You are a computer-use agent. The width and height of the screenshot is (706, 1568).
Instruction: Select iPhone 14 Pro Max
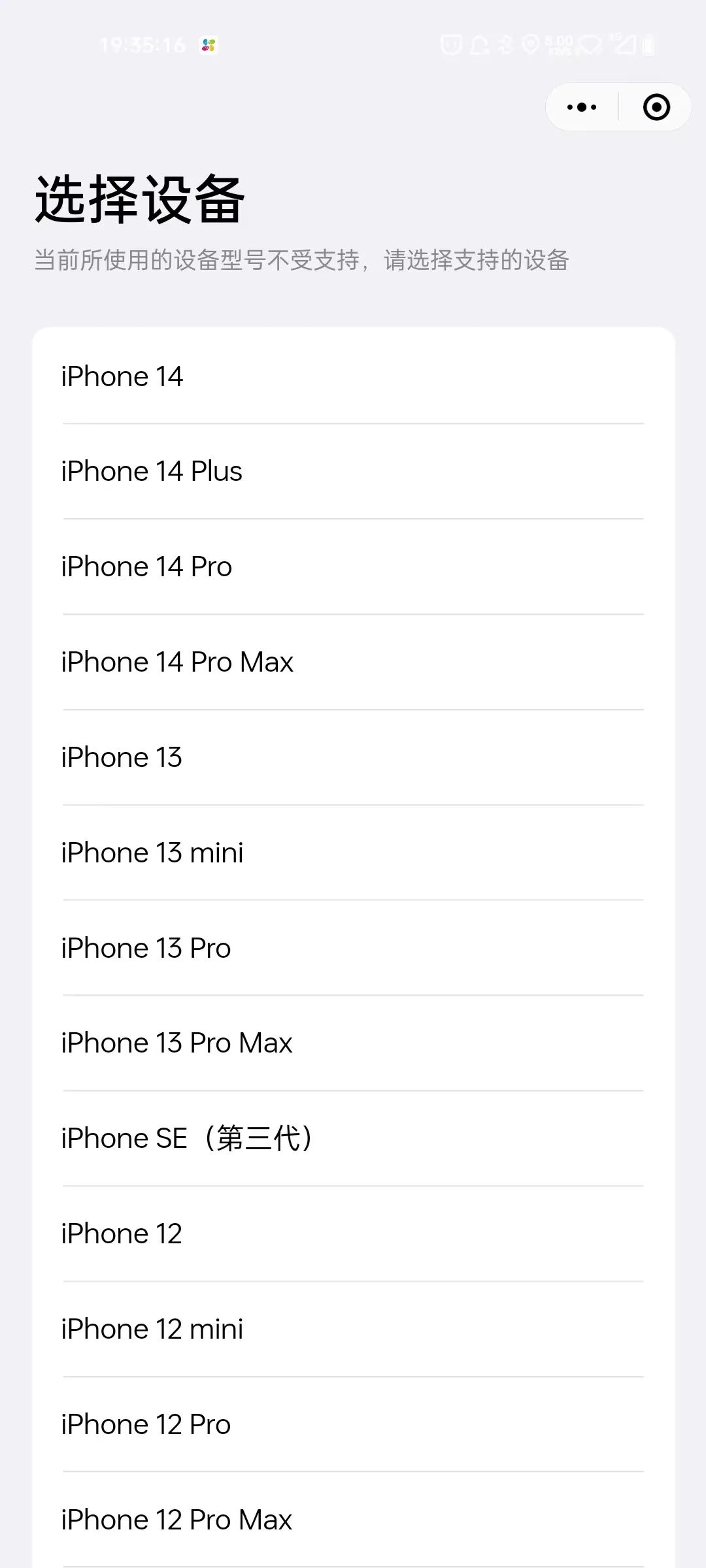click(x=353, y=662)
